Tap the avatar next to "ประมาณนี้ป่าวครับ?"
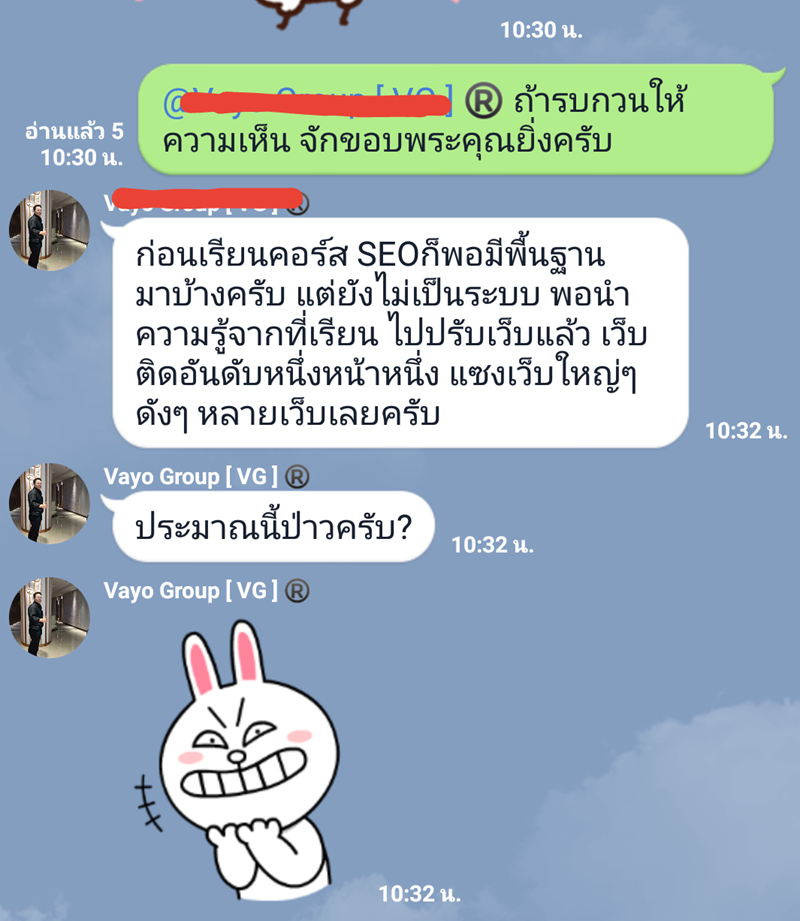This screenshot has height=921, width=800. [x=50, y=503]
